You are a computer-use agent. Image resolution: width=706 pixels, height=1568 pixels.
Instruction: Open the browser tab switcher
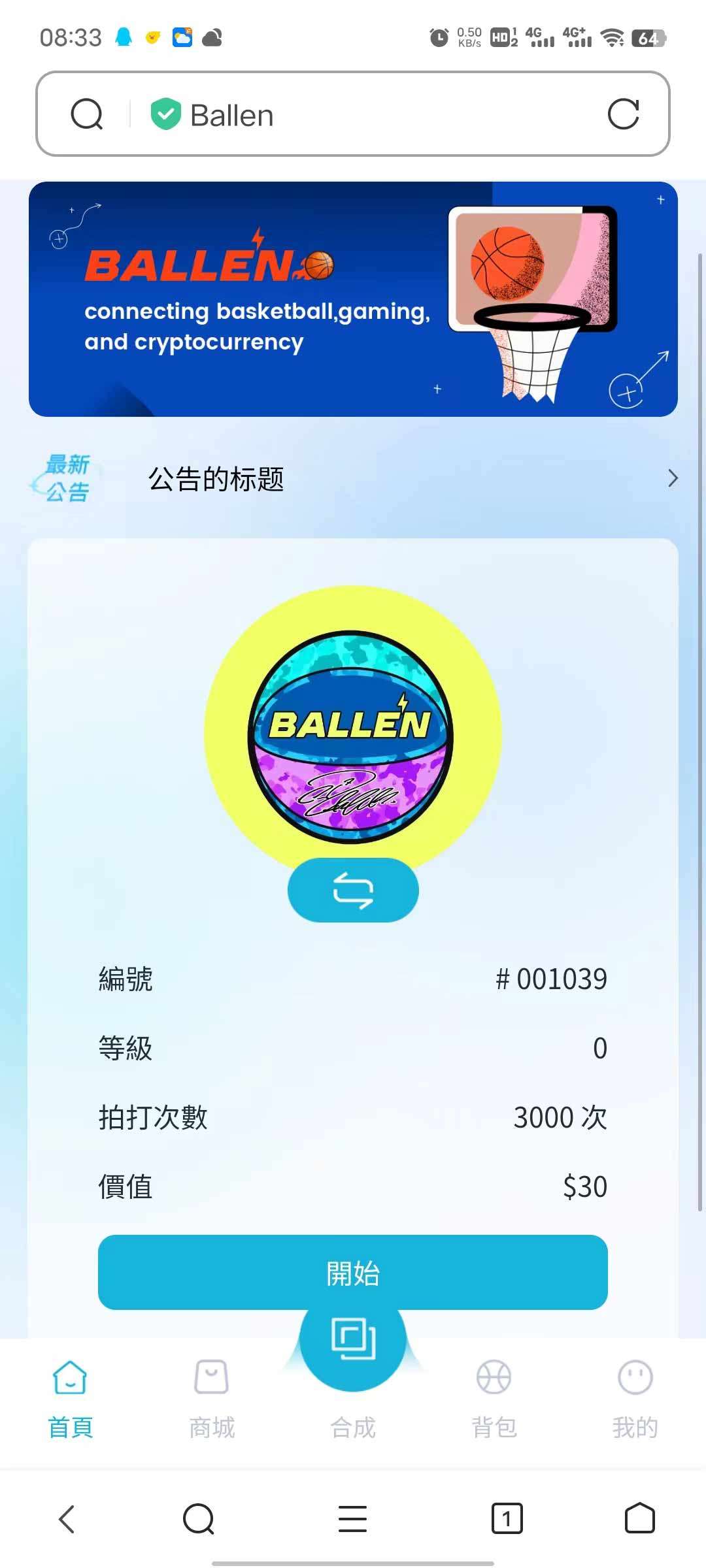(507, 1518)
